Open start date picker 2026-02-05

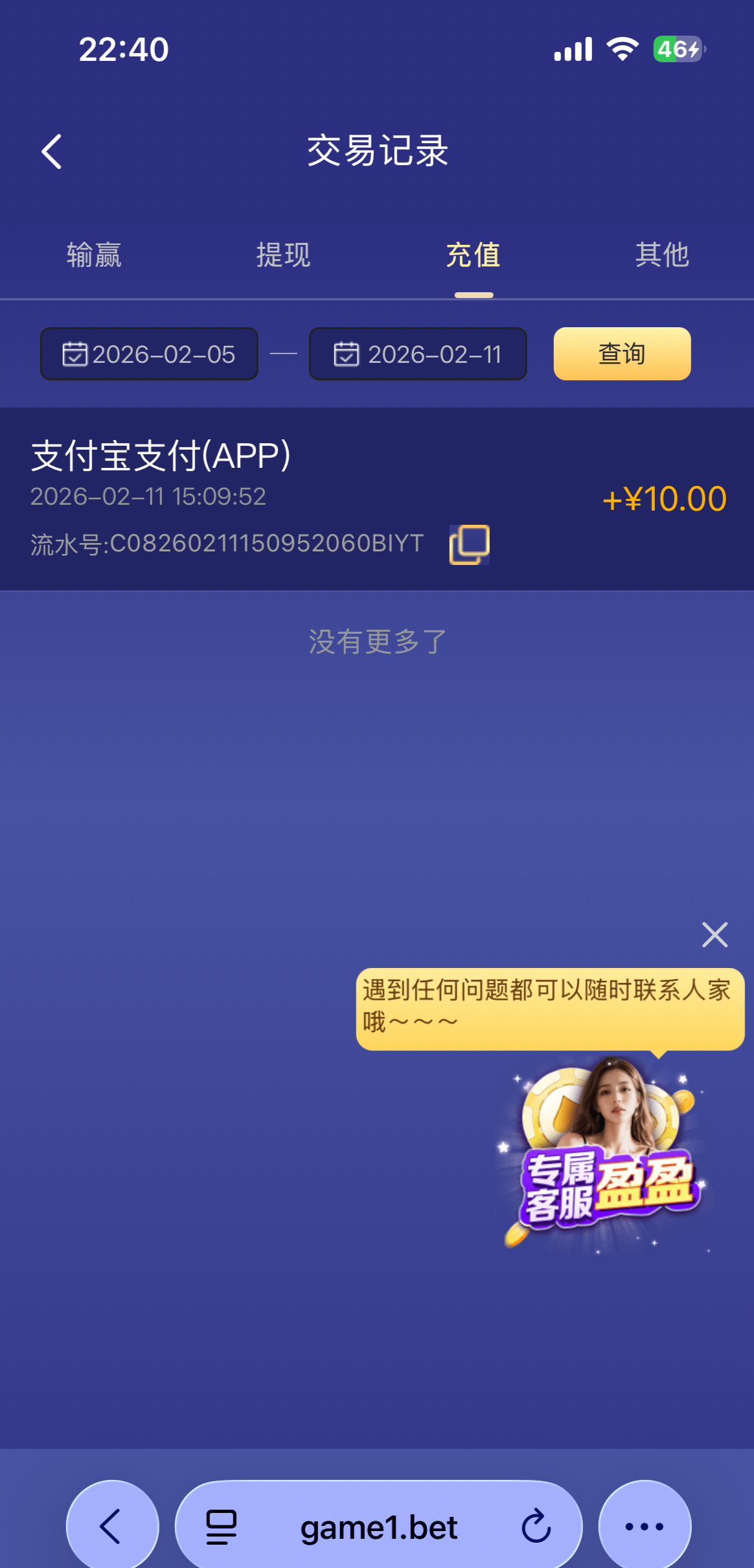149,354
